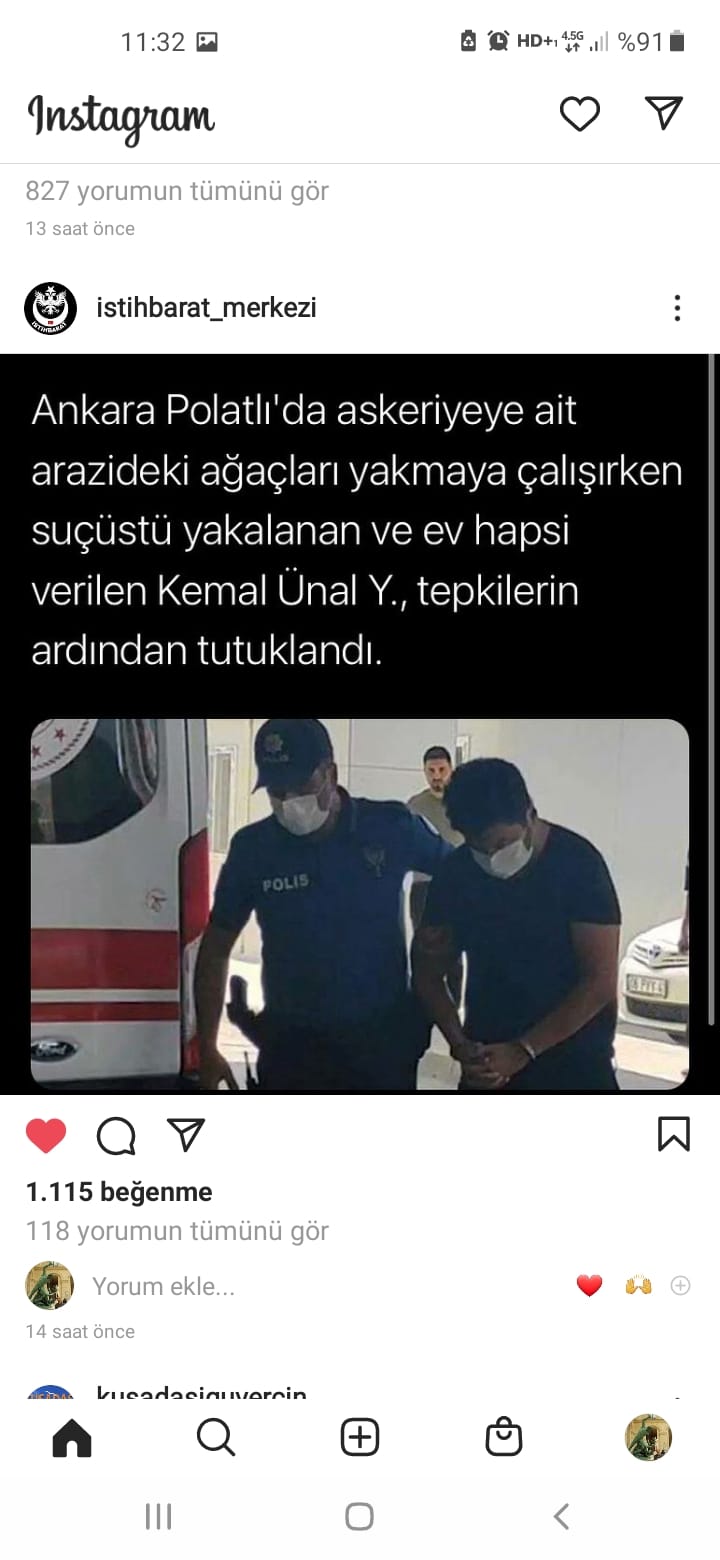Share the istihbarat_merkezi post

pyautogui.click(x=186, y=1134)
